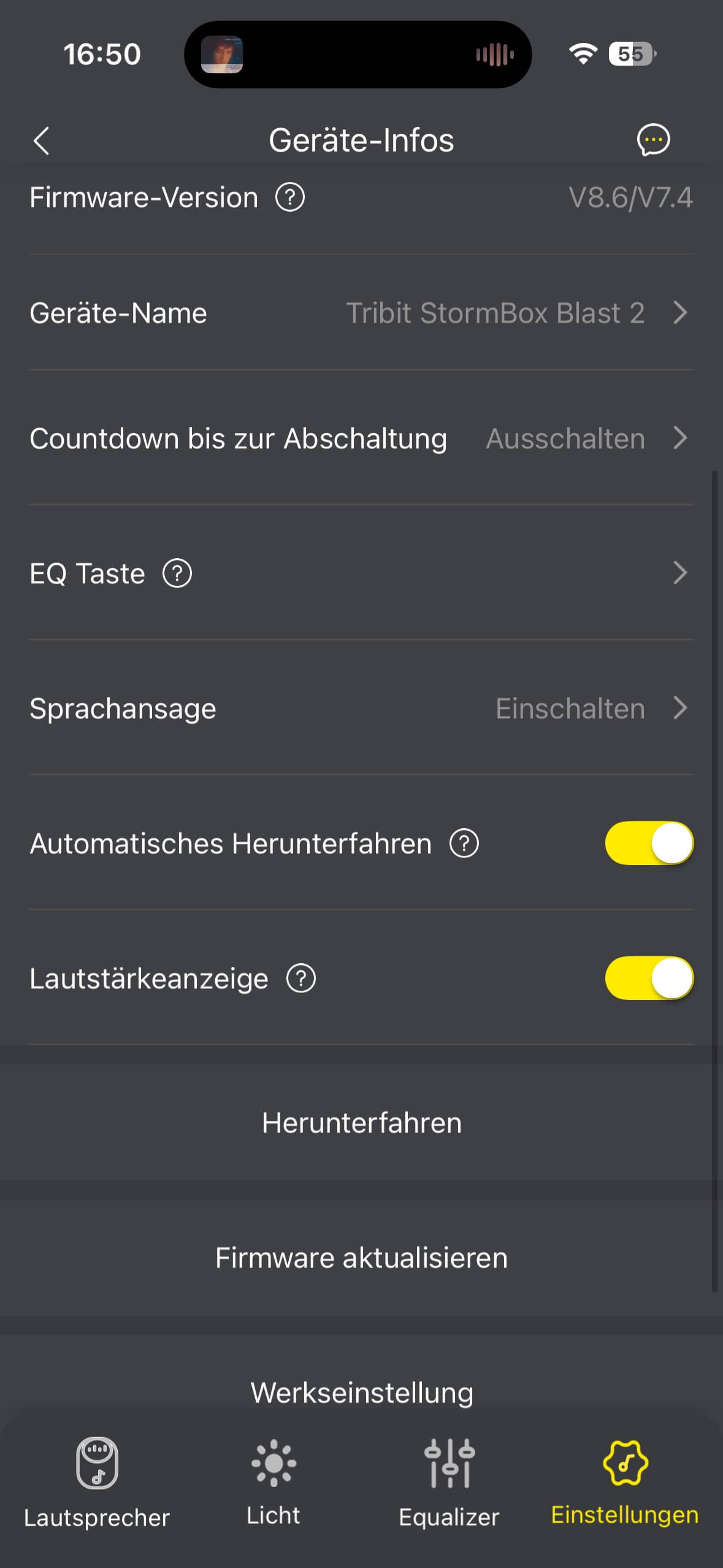723x1568 pixels.
Task: Disable Automatisches Herunterfahren
Action: click(x=649, y=843)
